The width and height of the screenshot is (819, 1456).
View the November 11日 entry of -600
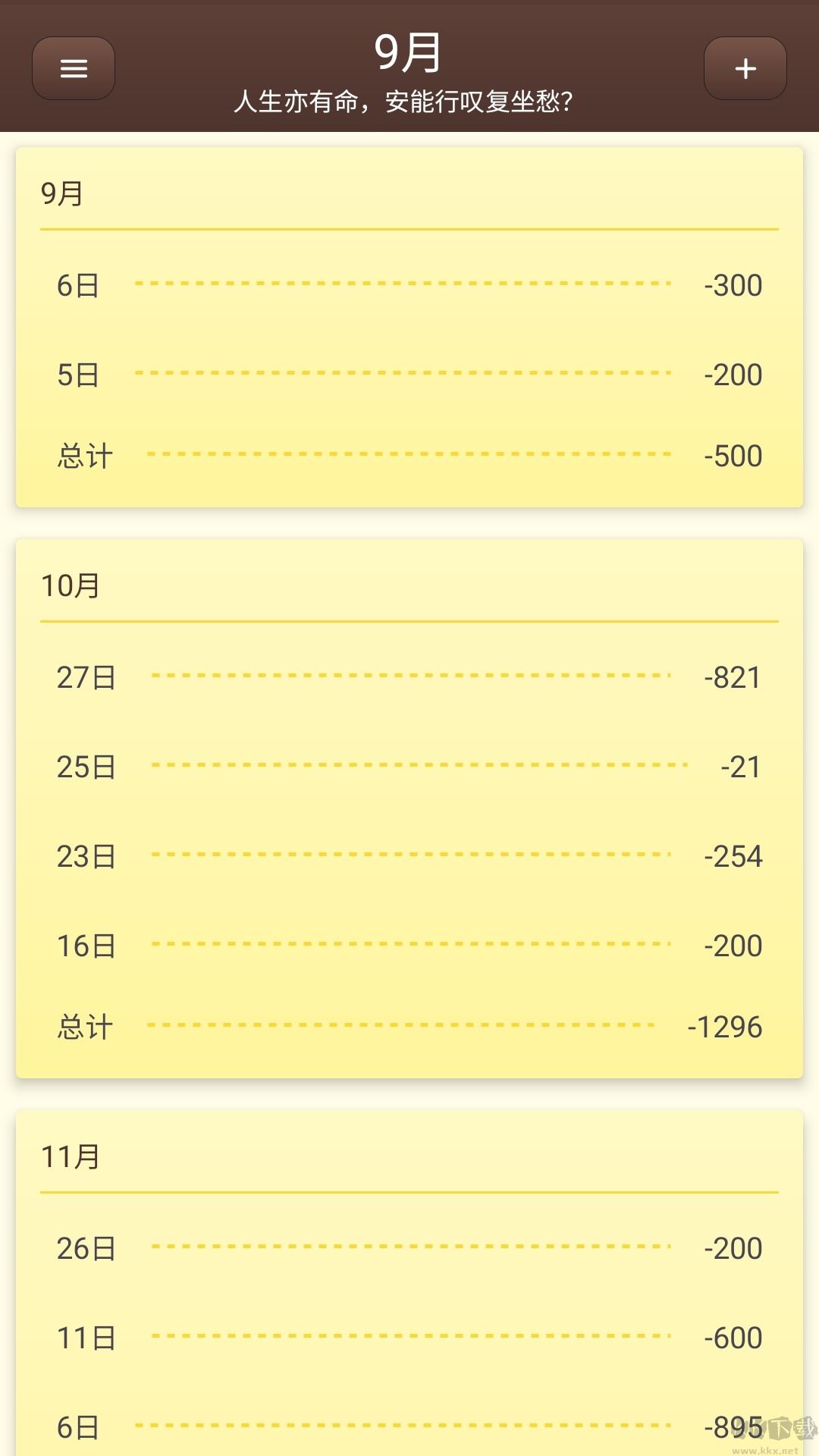(x=409, y=1338)
